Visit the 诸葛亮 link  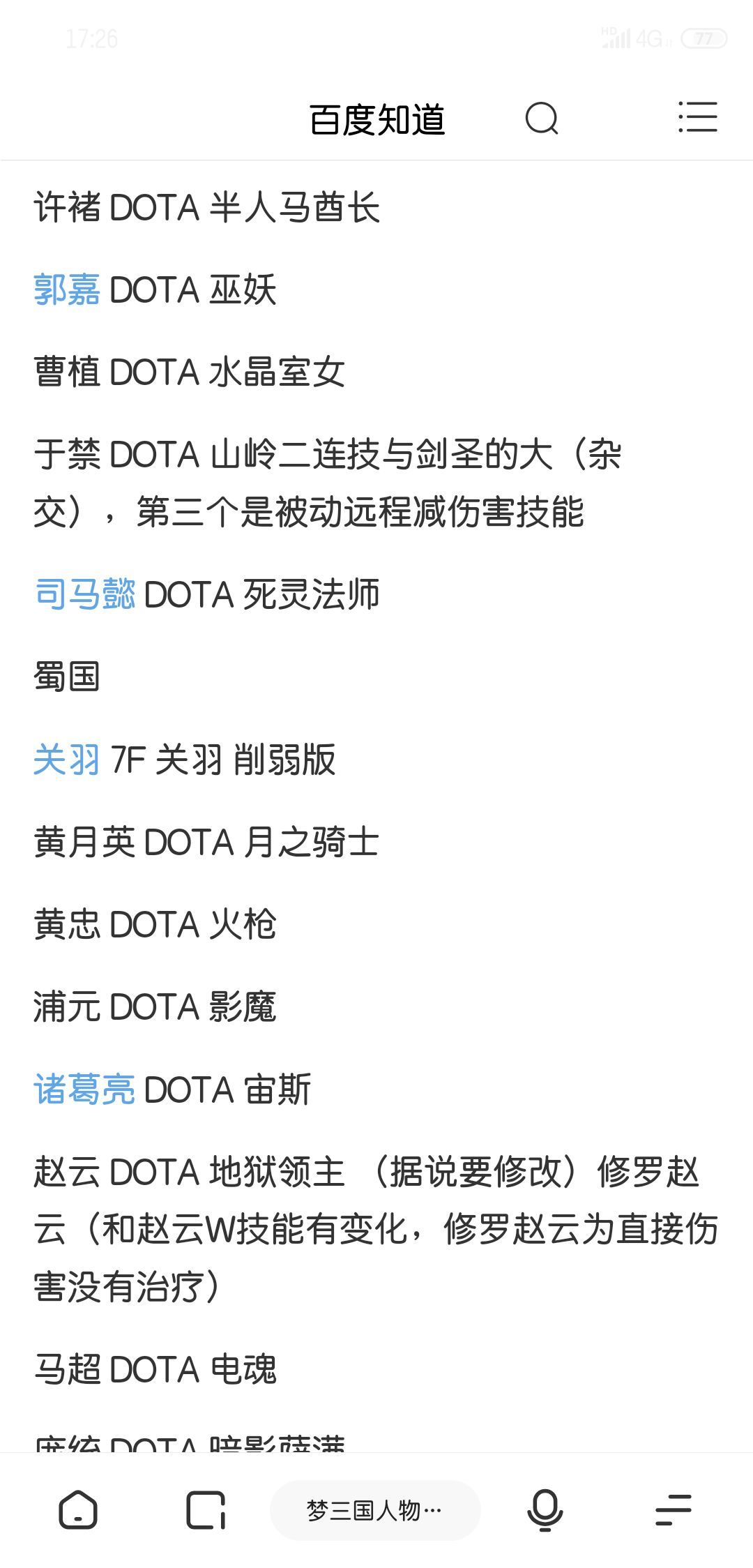tap(84, 1089)
